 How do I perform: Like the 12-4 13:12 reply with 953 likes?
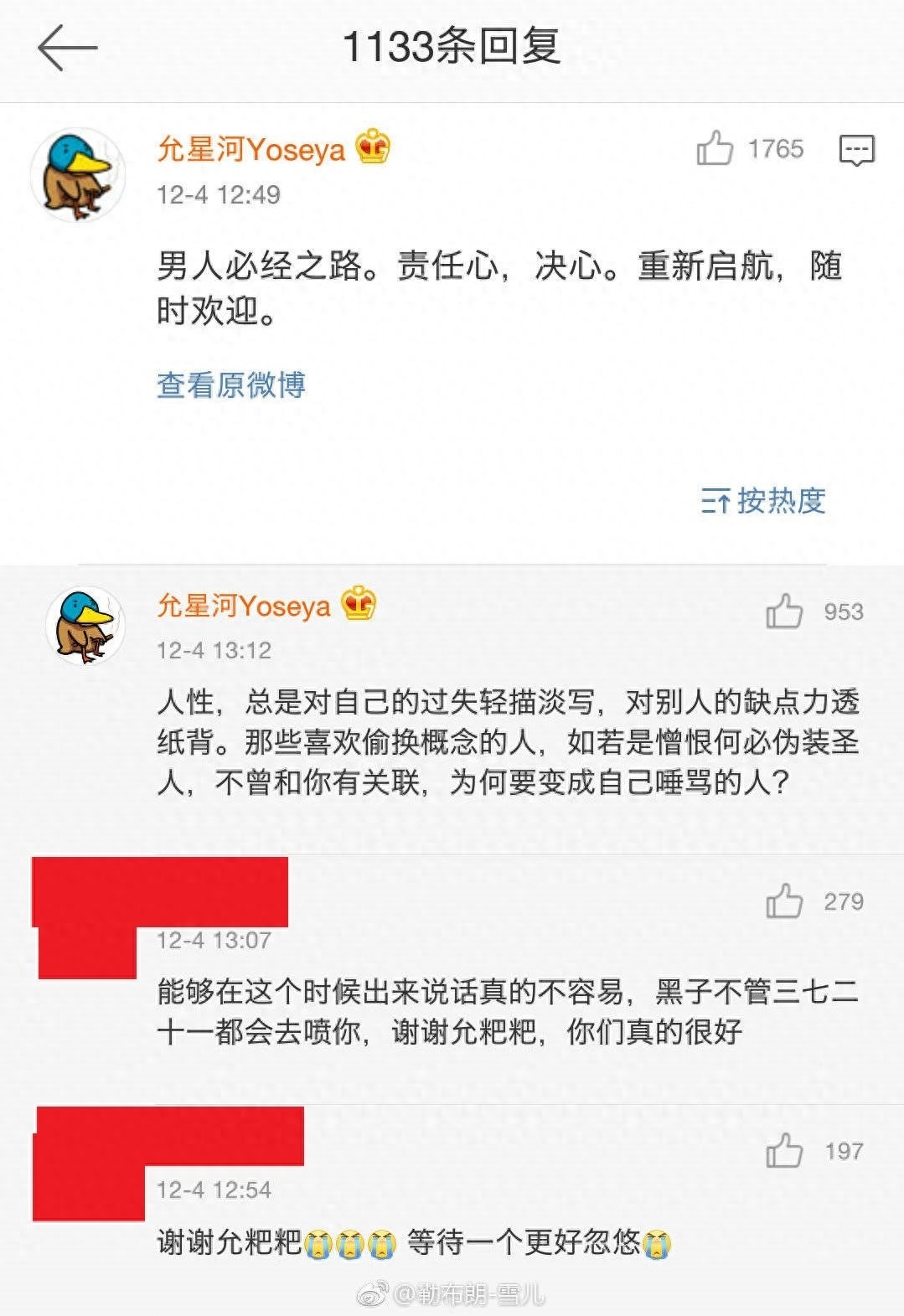click(784, 612)
